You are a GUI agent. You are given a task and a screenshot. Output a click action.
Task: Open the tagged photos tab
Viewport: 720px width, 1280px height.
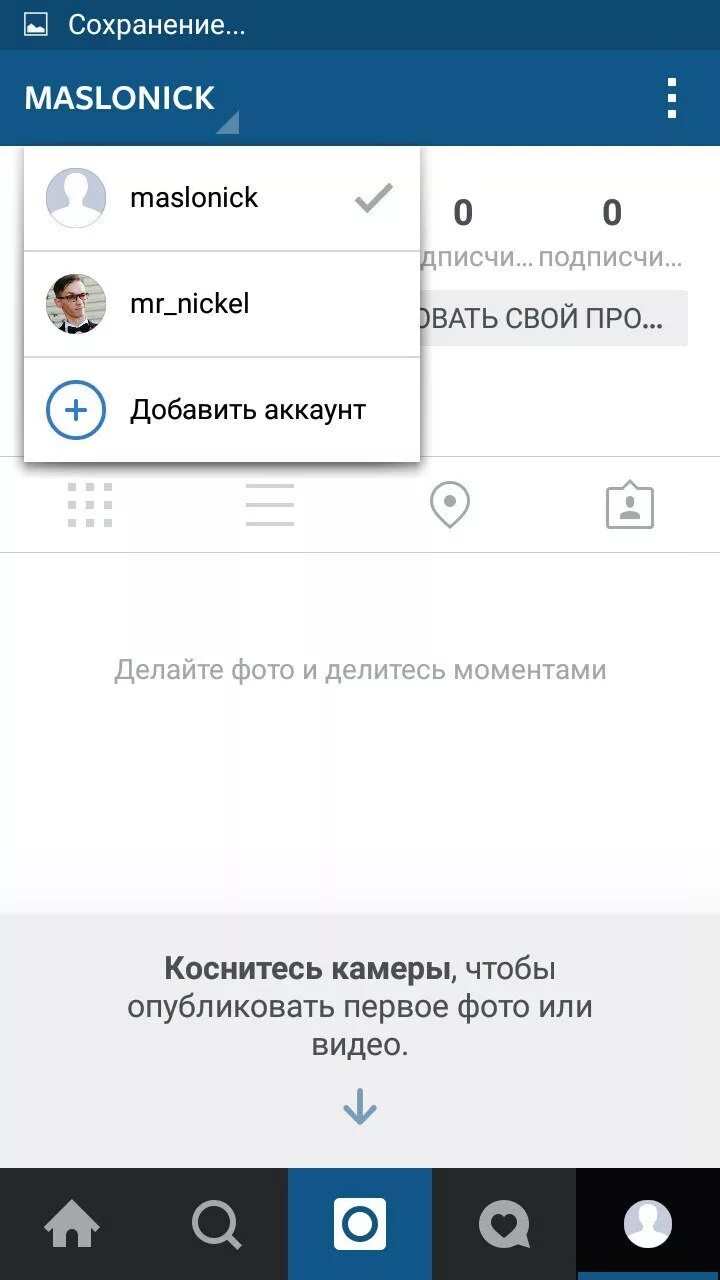point(630,505)
